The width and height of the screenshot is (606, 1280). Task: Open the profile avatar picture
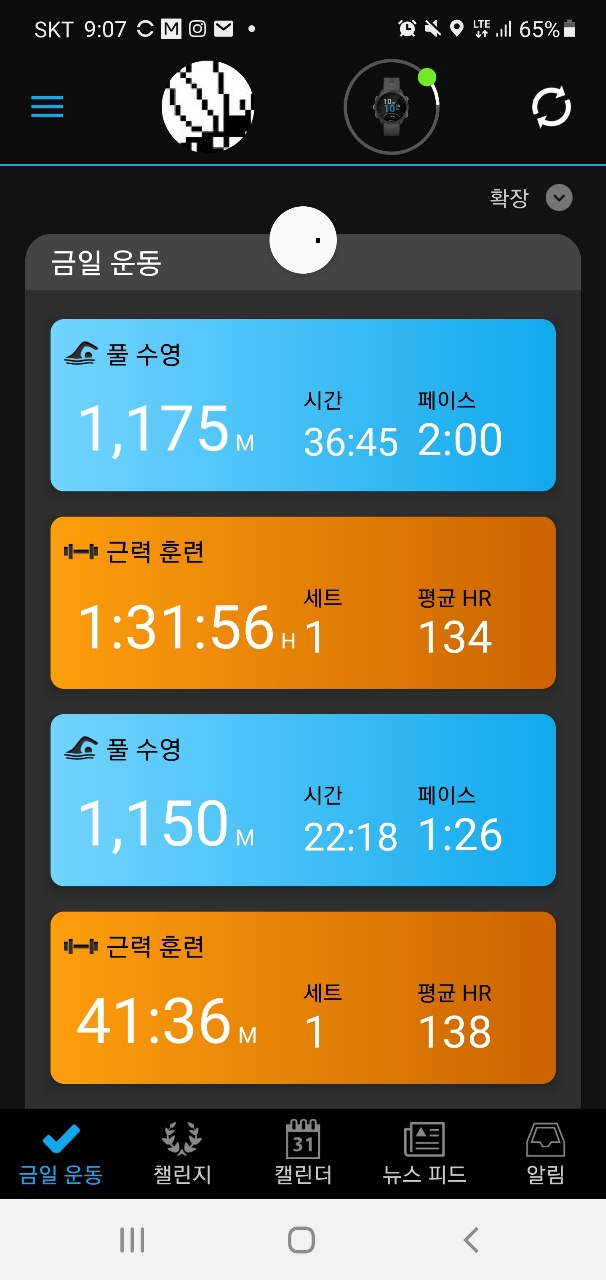[x=208, y=107]
